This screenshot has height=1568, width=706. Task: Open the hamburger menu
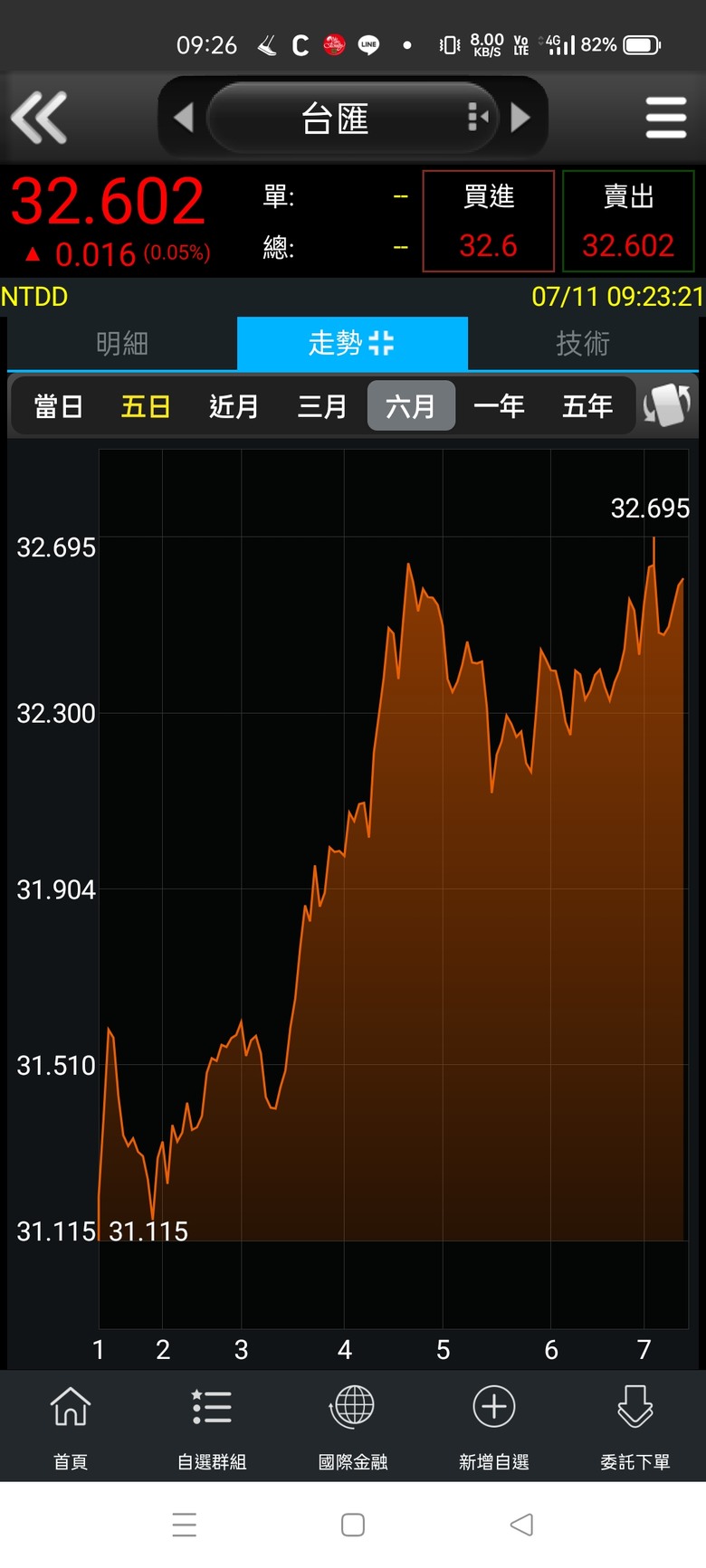coord(666,118)
